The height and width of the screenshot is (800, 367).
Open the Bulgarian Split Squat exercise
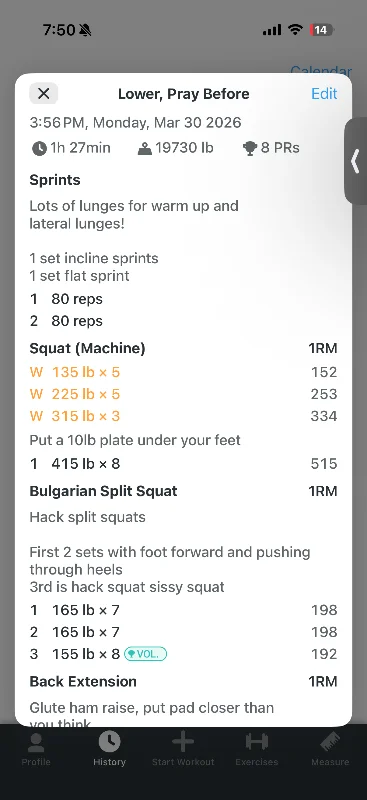click(104, 491)
